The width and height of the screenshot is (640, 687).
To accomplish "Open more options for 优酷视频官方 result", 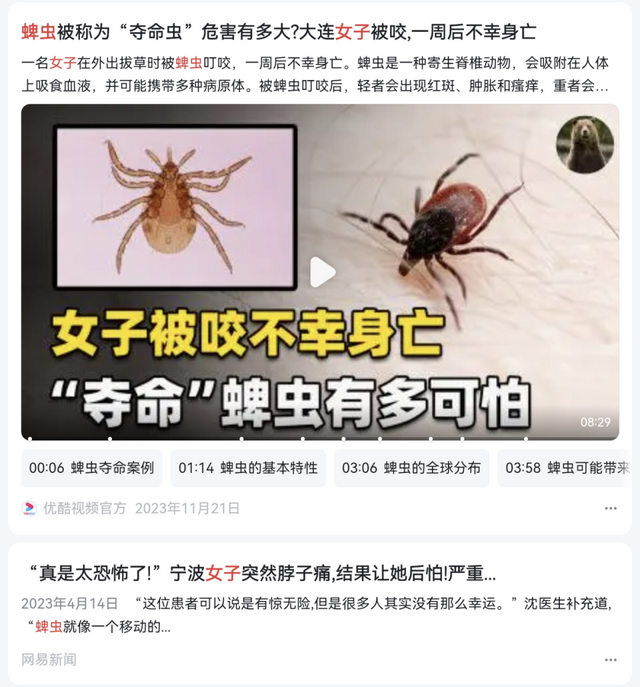I will click(610, 508).
